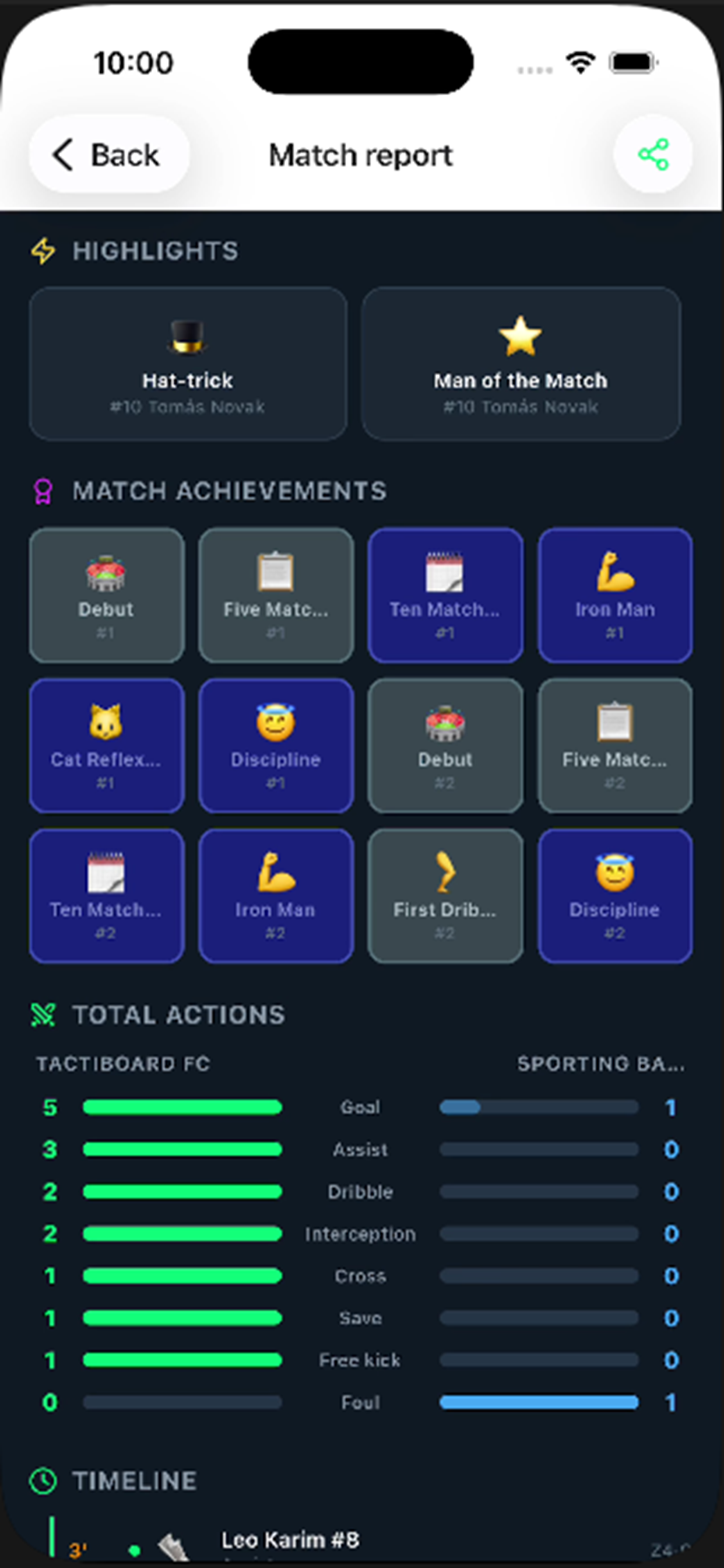Click the Sporting Foul blue bar
The image size is (724, 1568).
[538, 1402]
